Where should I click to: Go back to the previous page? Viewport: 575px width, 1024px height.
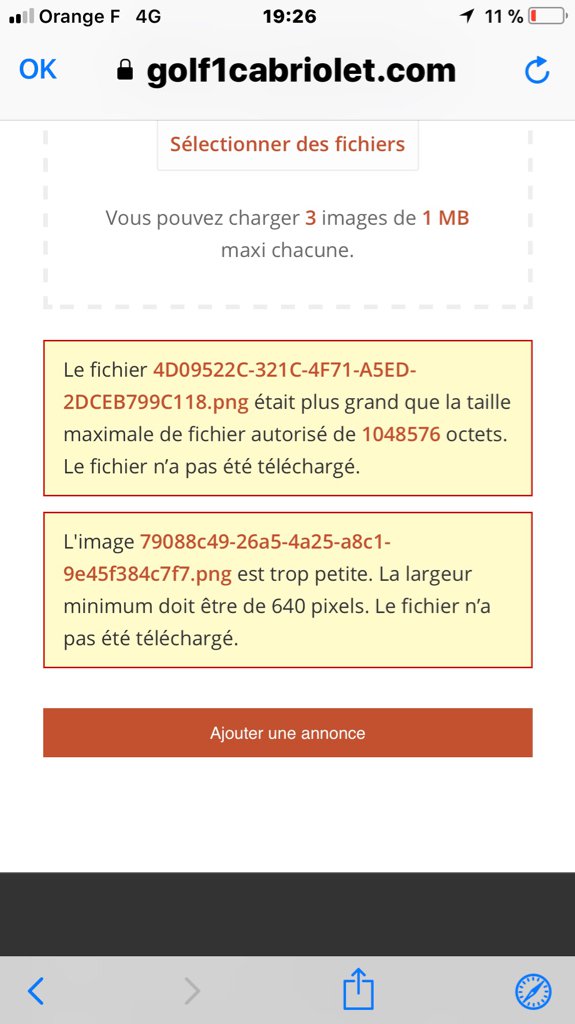[36, 991]
